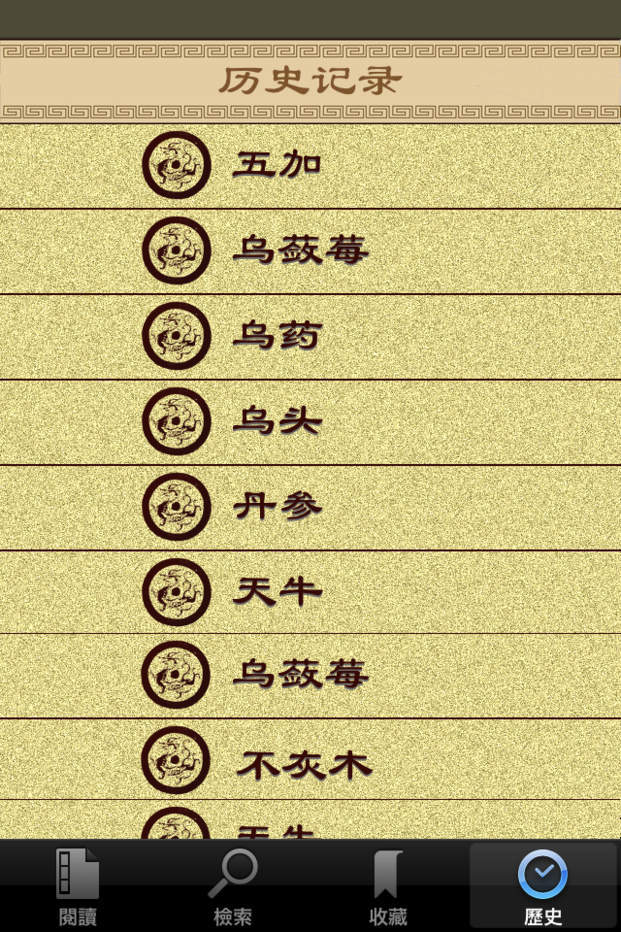Open the 天牛 history entry
The height and width of the screenshot is (932, 621).
click(x=310, y=593)
